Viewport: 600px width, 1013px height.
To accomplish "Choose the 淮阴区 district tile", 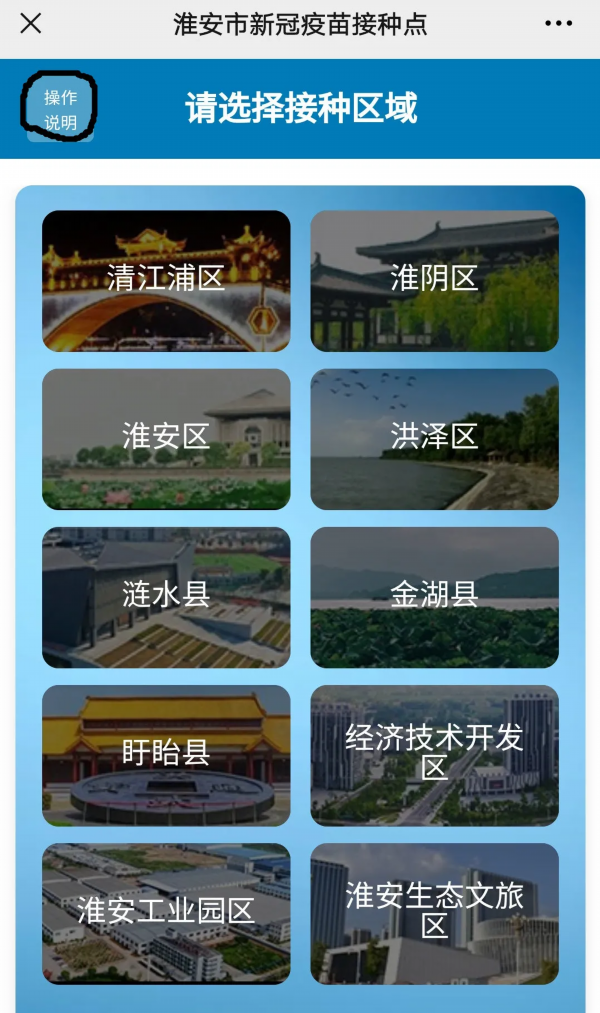I will pyautogui.click(x=434, y=280).
